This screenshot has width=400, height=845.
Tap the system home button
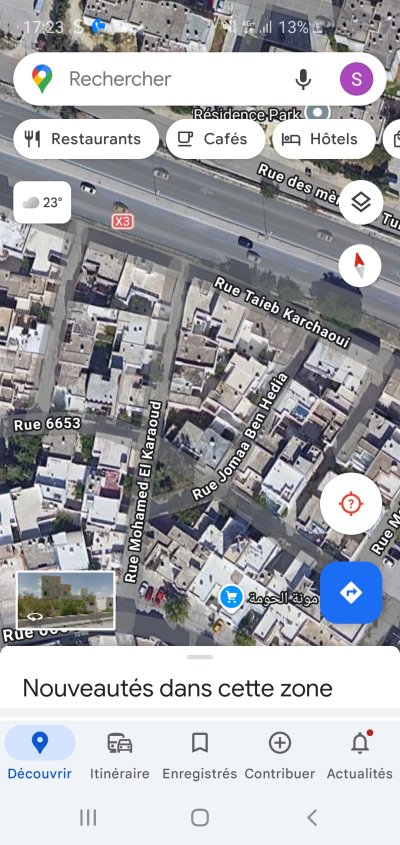[x=200, y=818]
